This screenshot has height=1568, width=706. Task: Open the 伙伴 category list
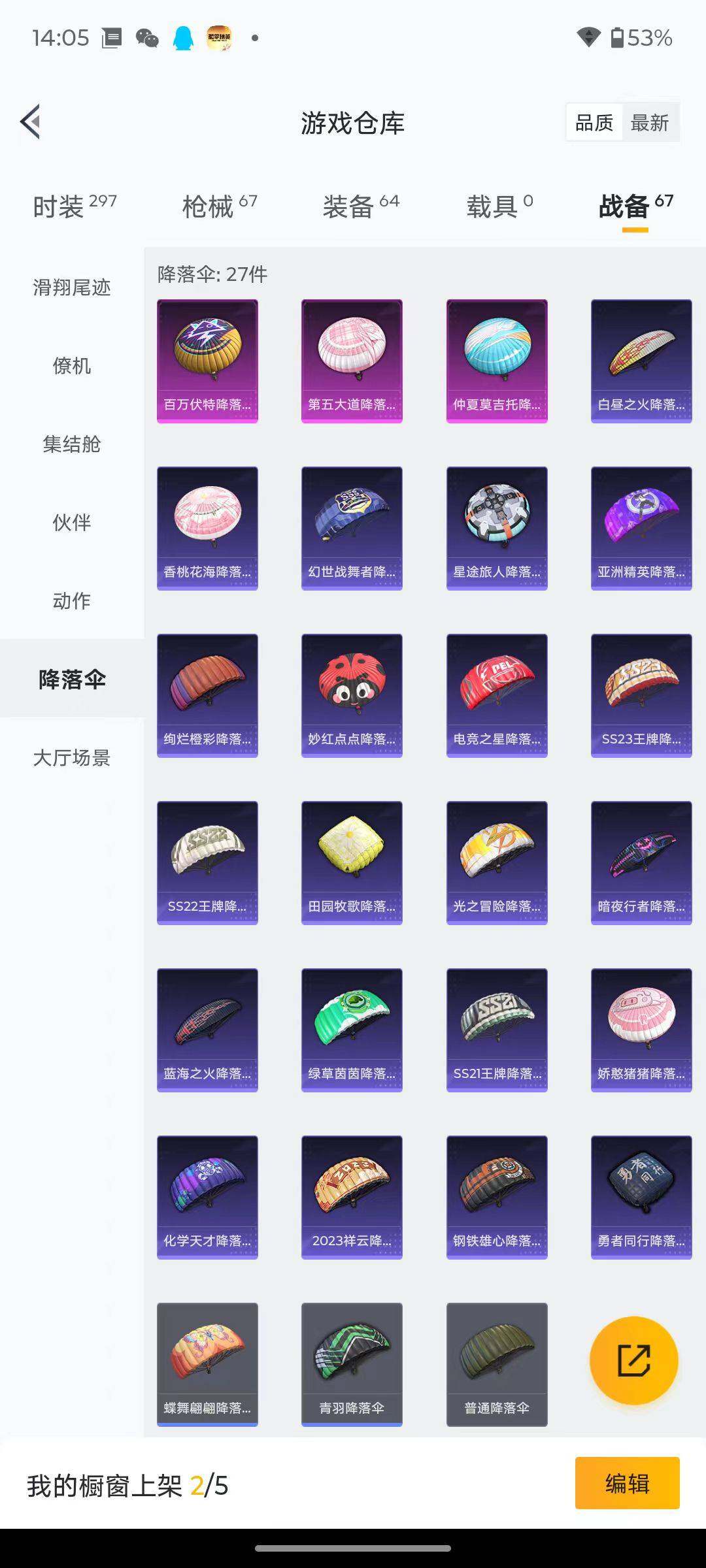[x=72, y=523]
